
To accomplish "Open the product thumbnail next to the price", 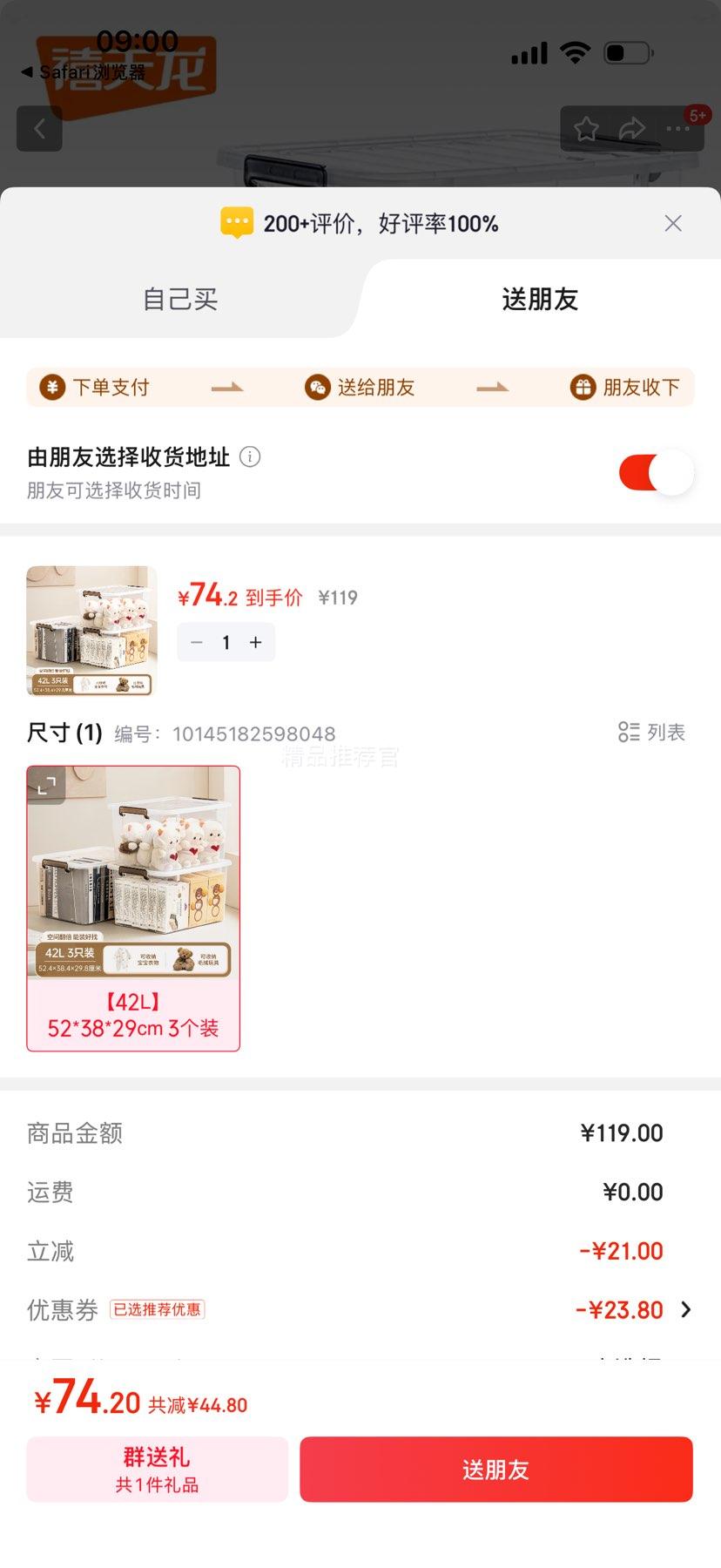I will pyautogui.click(x=91, y=631).
